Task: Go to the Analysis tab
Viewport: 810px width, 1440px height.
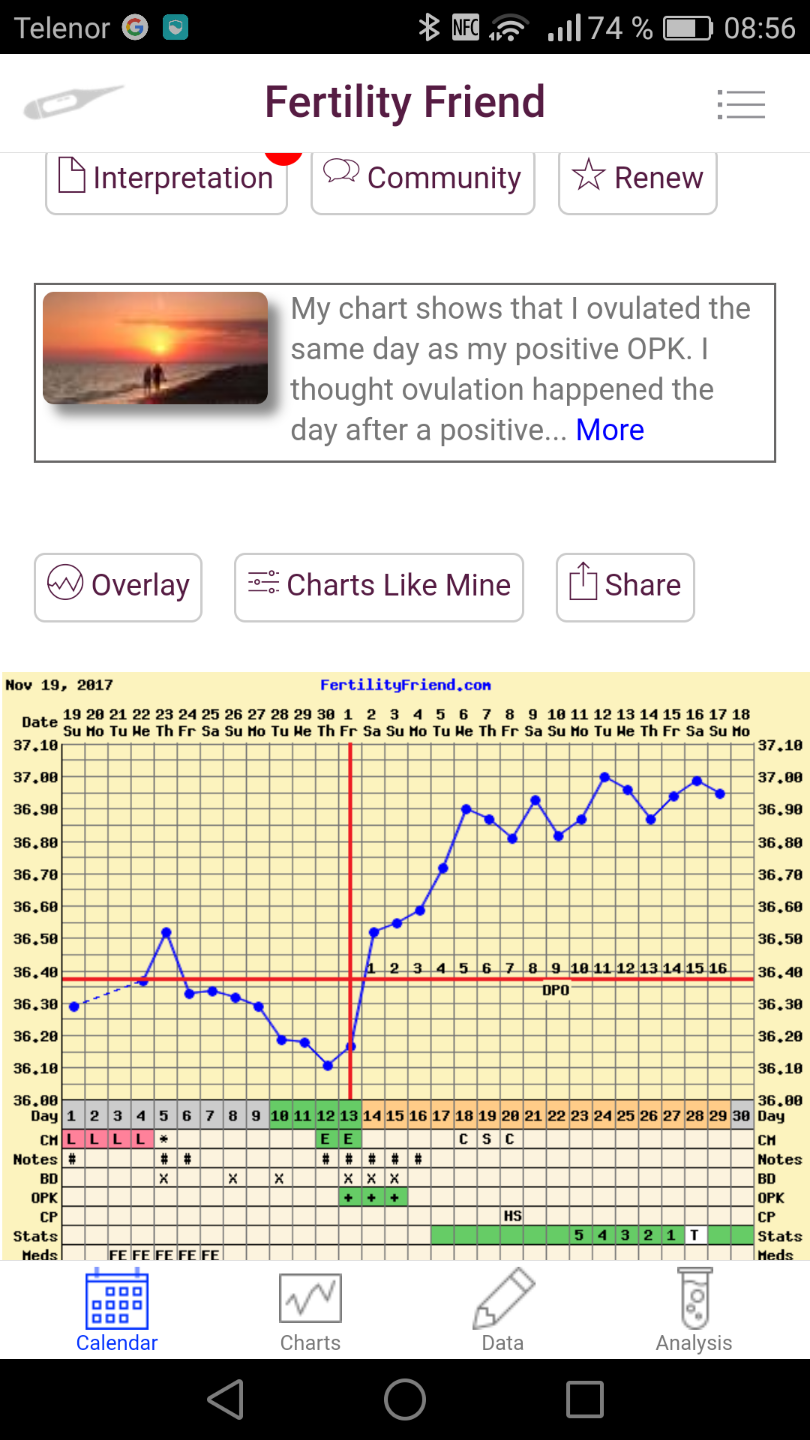Action: point(694,1310)
